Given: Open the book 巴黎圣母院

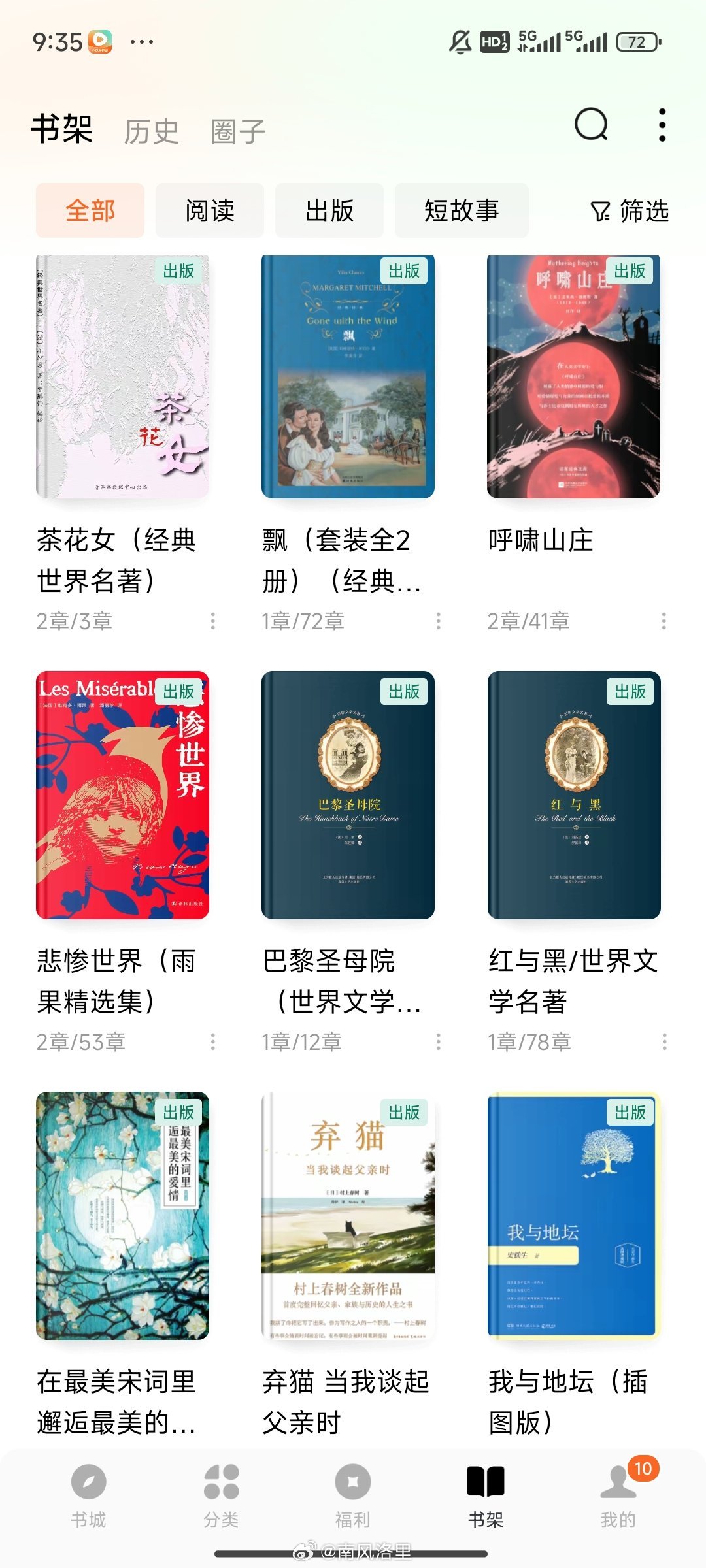Looking at the screenshot, I should pyautogui.click(x=348, y=795).
